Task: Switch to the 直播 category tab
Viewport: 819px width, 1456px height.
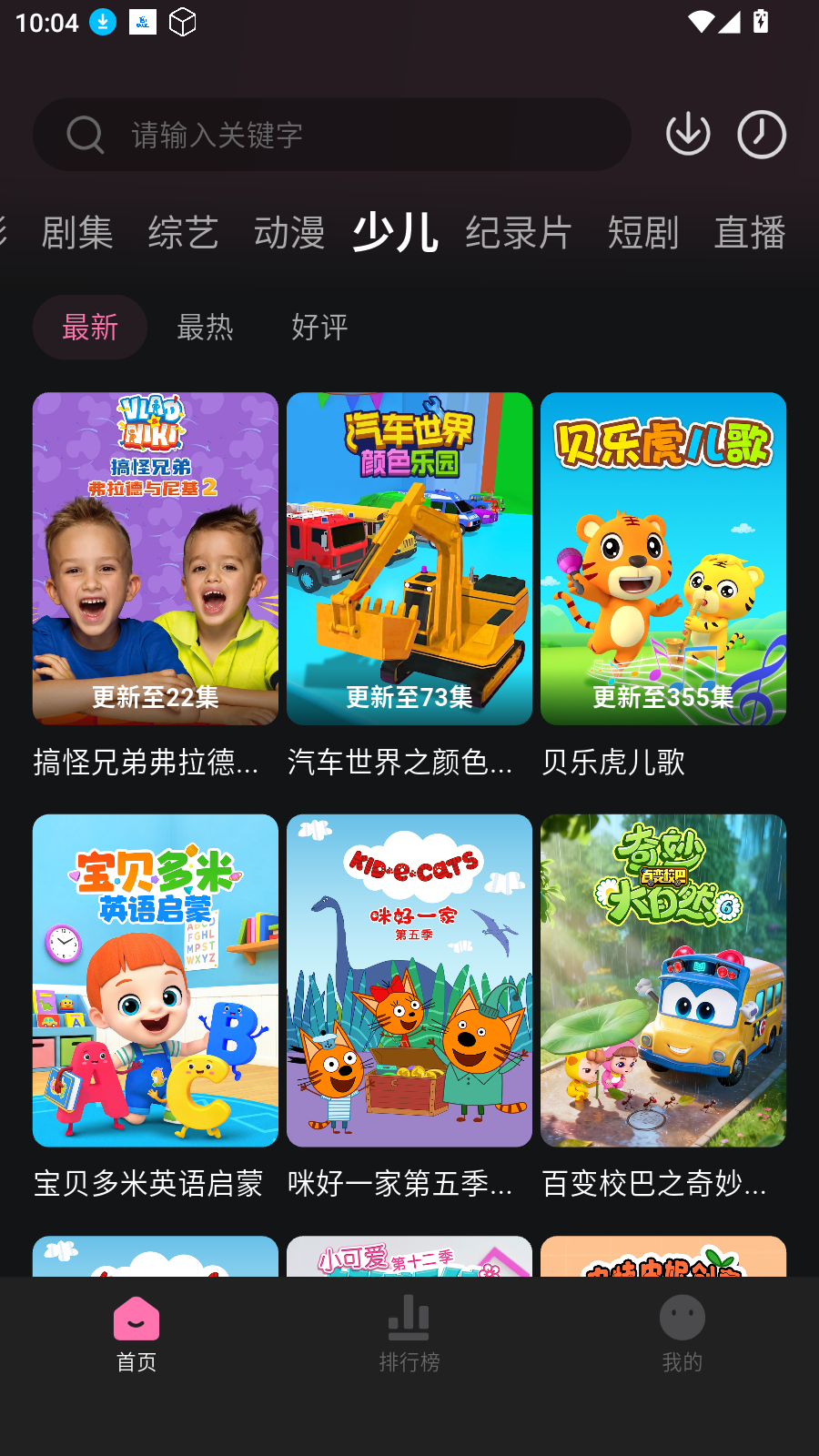Action: pyautogui.click(x=750, y=233)
